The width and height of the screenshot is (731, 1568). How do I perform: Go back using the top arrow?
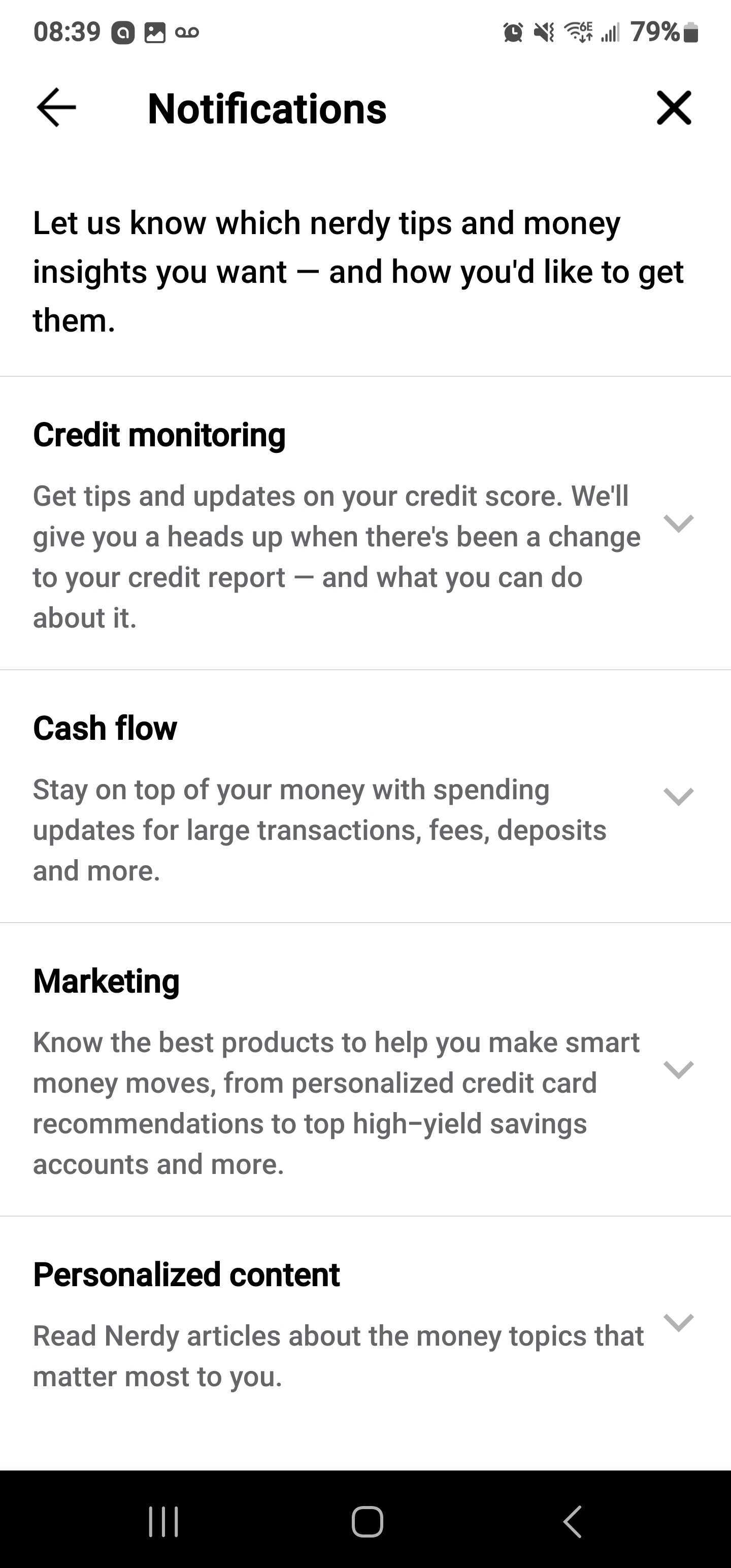coord(56,108)
